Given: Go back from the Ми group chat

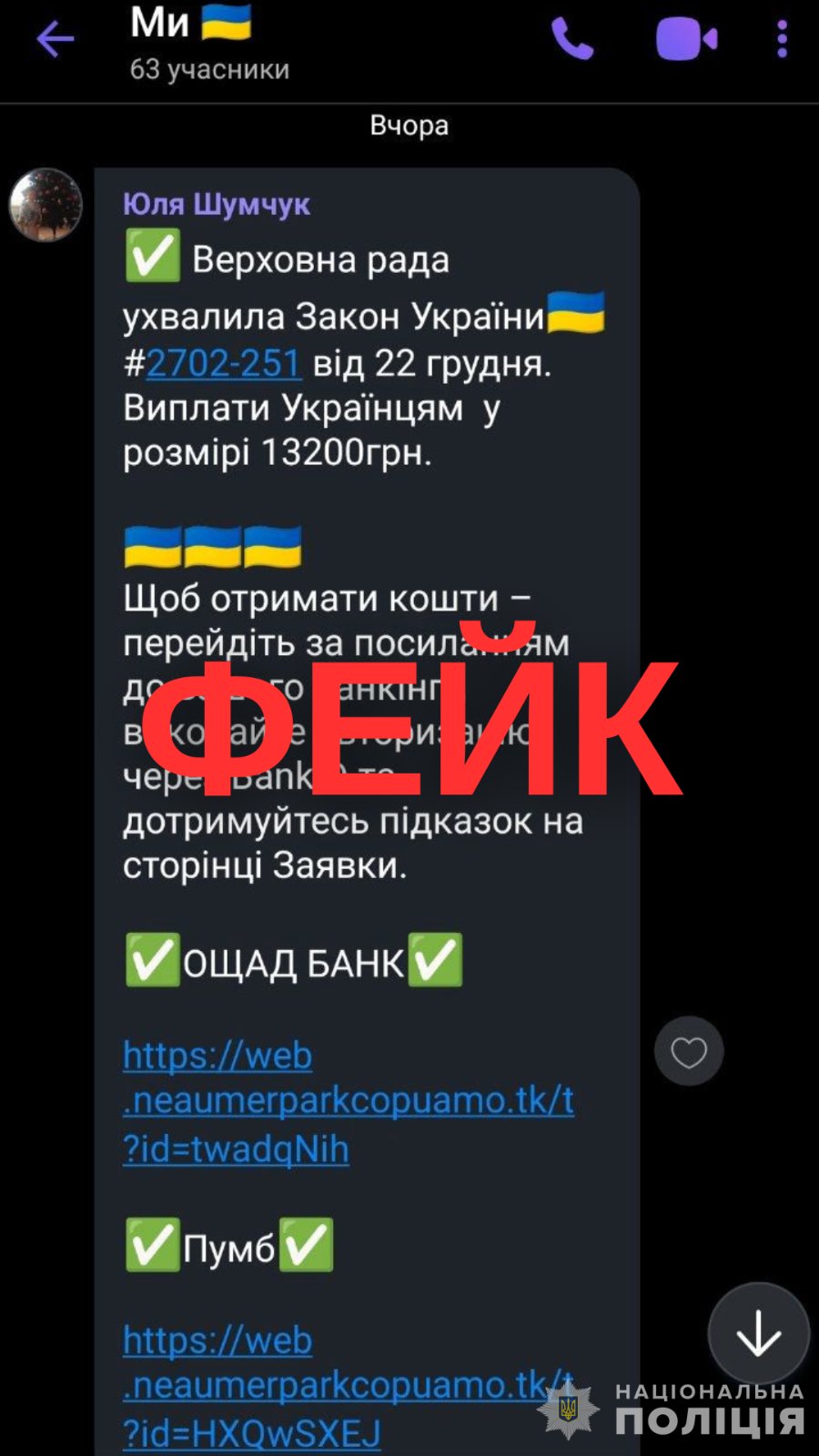Looking at the screenshot, I should [54, 40].
